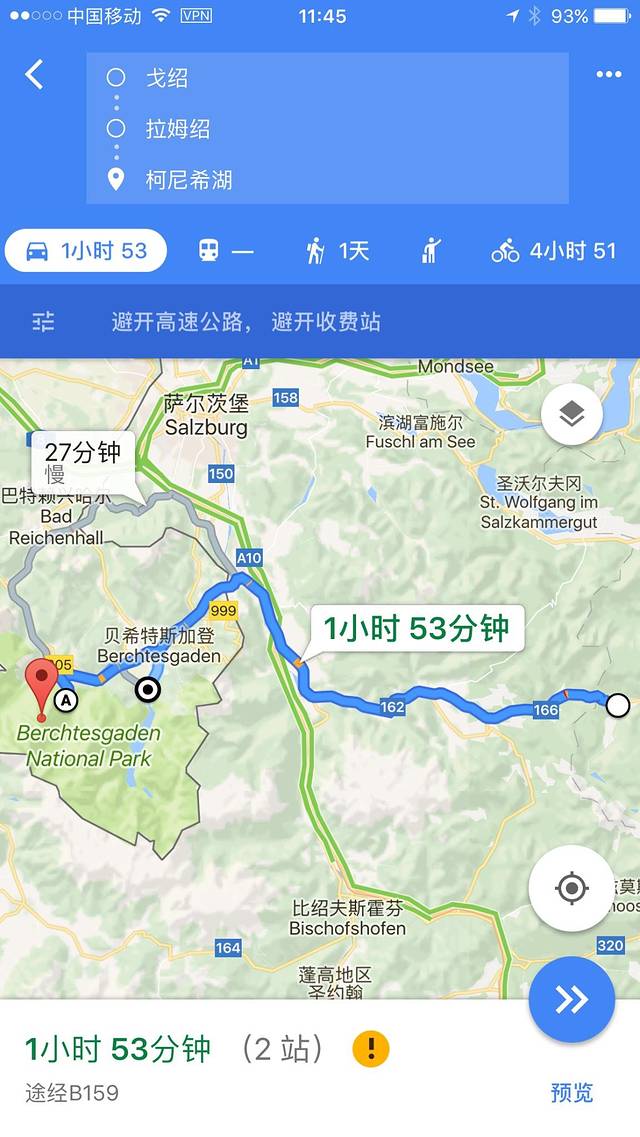
Task: Go back with the top-left arrow
Action: click(35, 74)
